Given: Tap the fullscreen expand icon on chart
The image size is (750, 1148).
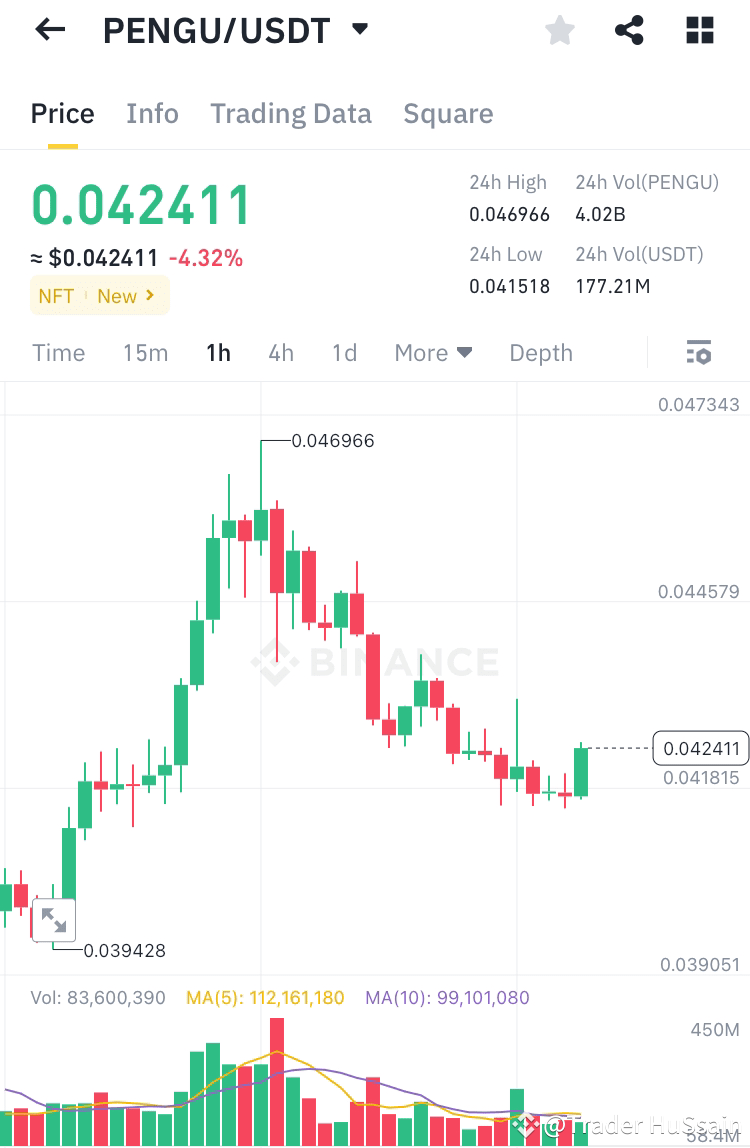Looking at the screenshot, I should (x=54, y=919).
